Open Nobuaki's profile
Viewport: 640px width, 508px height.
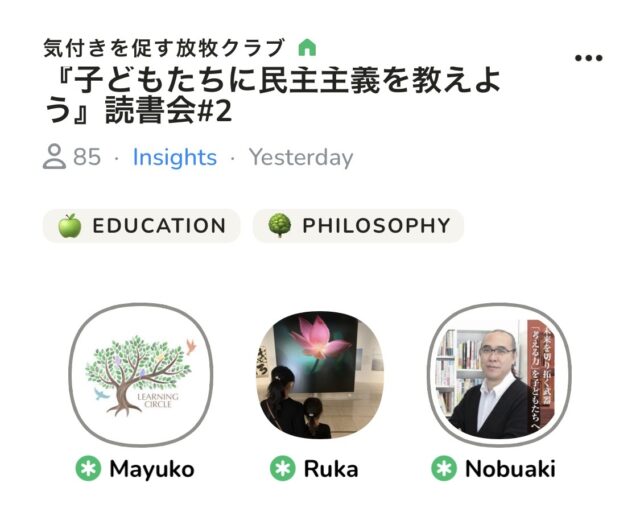495,375
